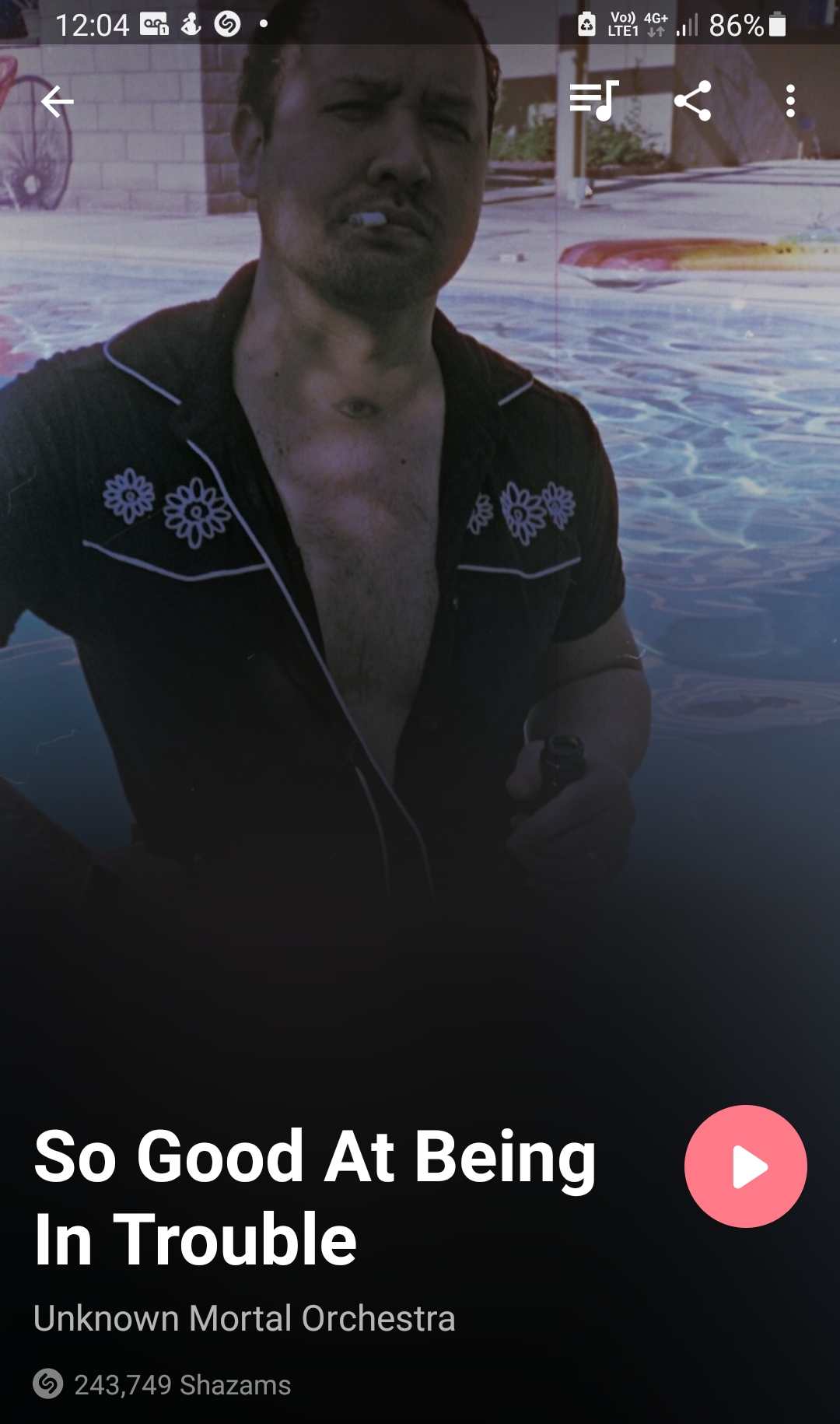The image size is (840, 1424).
Task: Go back using the top-left arrow
Action: coord(58,101)
